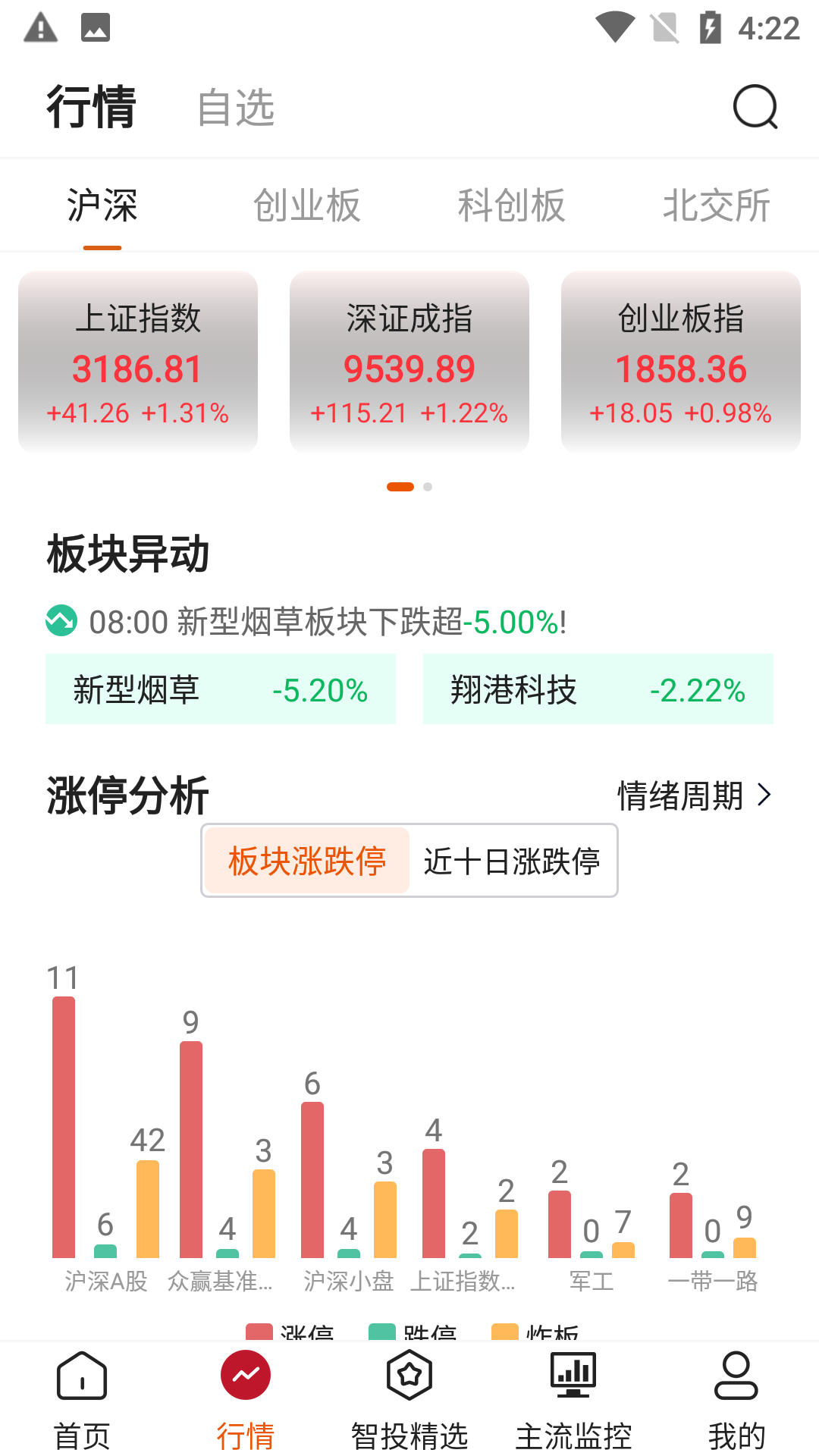This screenshot has width=819, height=1456.
Task: Switch to the 自选 watchlist tab
Action: (x=237, y=106)
